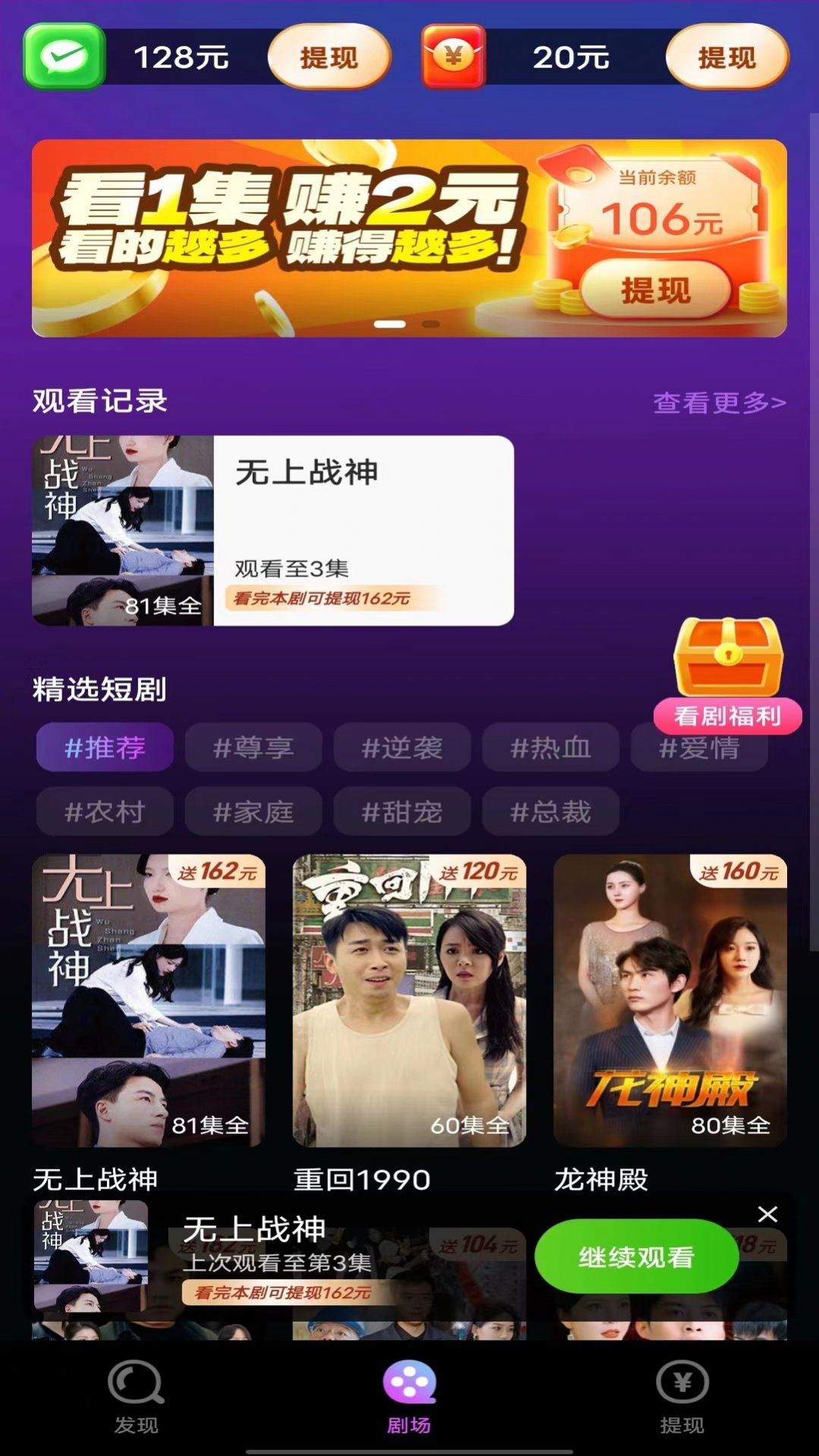819x1456 pixels.
Task: Switch to the #农村 tab
Action: click(103, 810)
